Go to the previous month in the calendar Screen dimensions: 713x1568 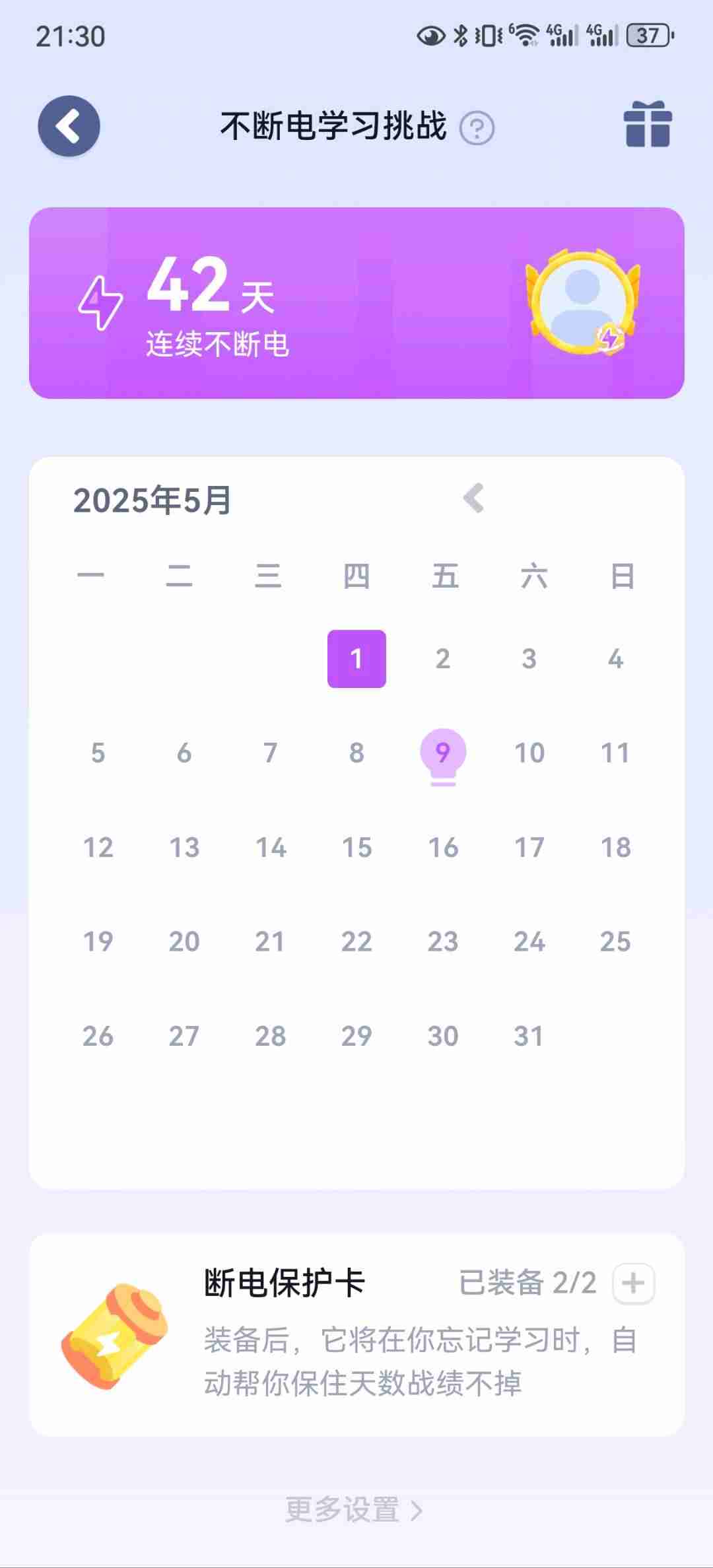[474, 498]
